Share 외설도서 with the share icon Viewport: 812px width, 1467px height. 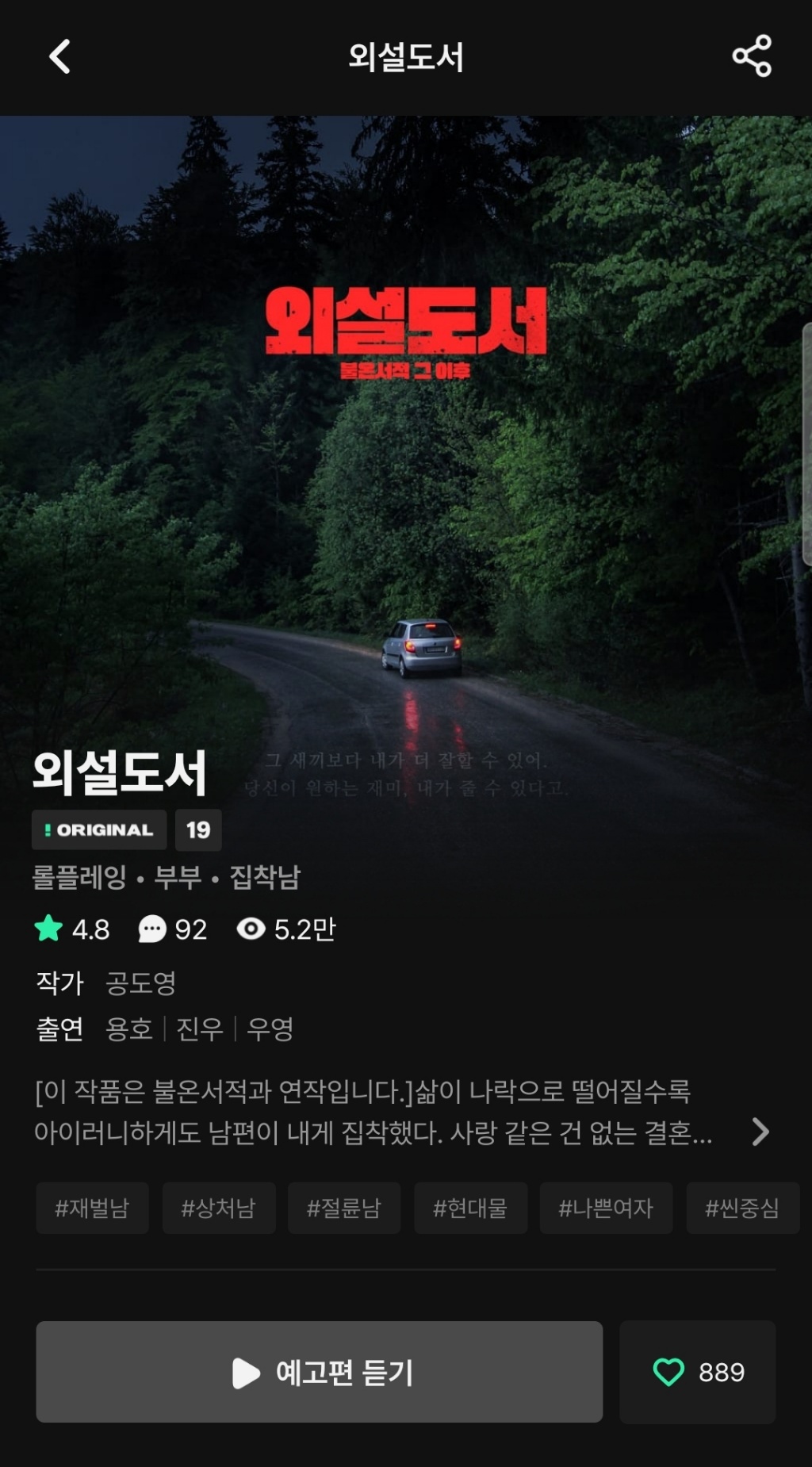pyautogui.click(x=751, y=56)
